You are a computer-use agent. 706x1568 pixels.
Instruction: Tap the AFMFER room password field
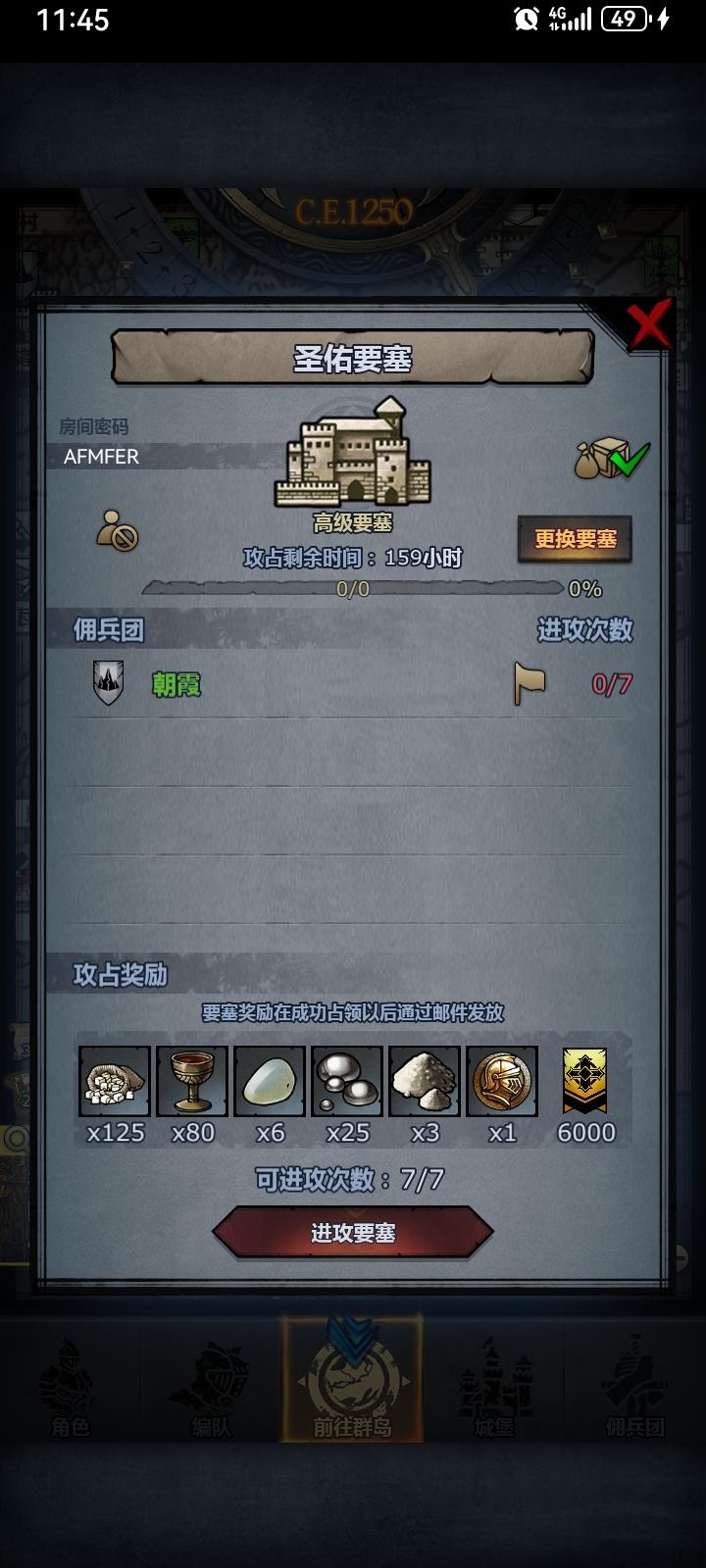click(102, 457)
